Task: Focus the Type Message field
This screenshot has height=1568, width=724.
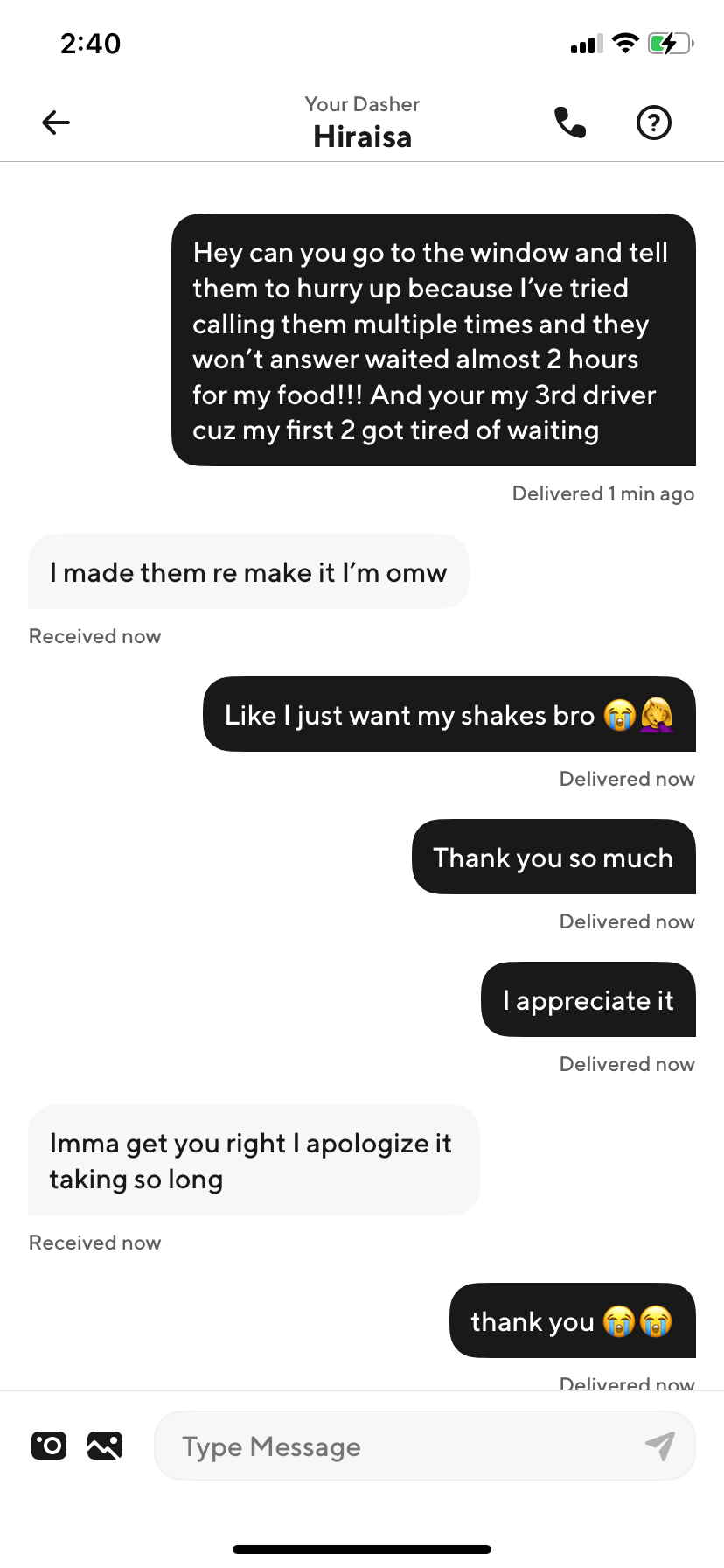Action: 393,1446
